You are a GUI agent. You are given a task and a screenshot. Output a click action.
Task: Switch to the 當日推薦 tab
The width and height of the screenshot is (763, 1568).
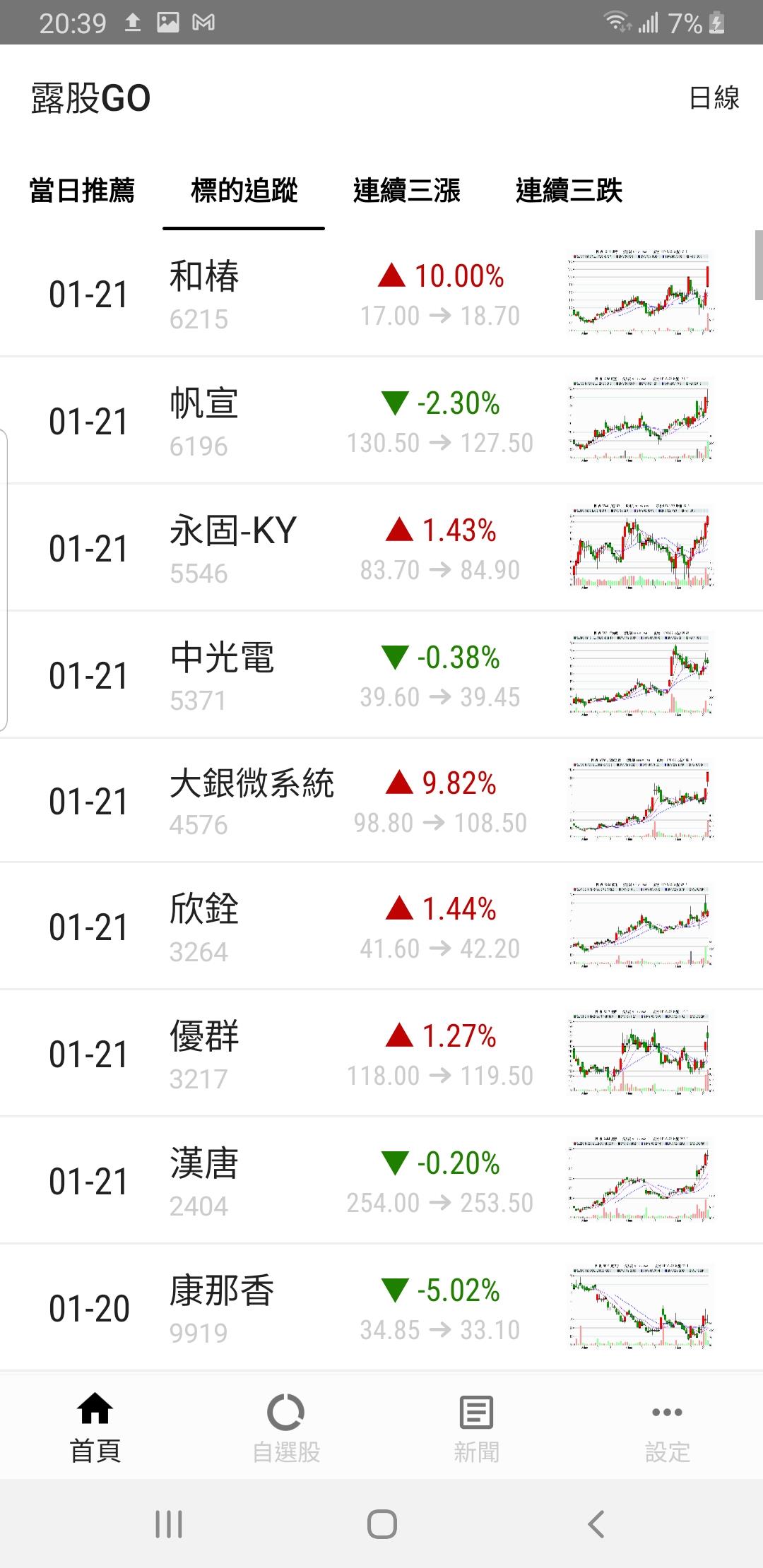(82, 191)
